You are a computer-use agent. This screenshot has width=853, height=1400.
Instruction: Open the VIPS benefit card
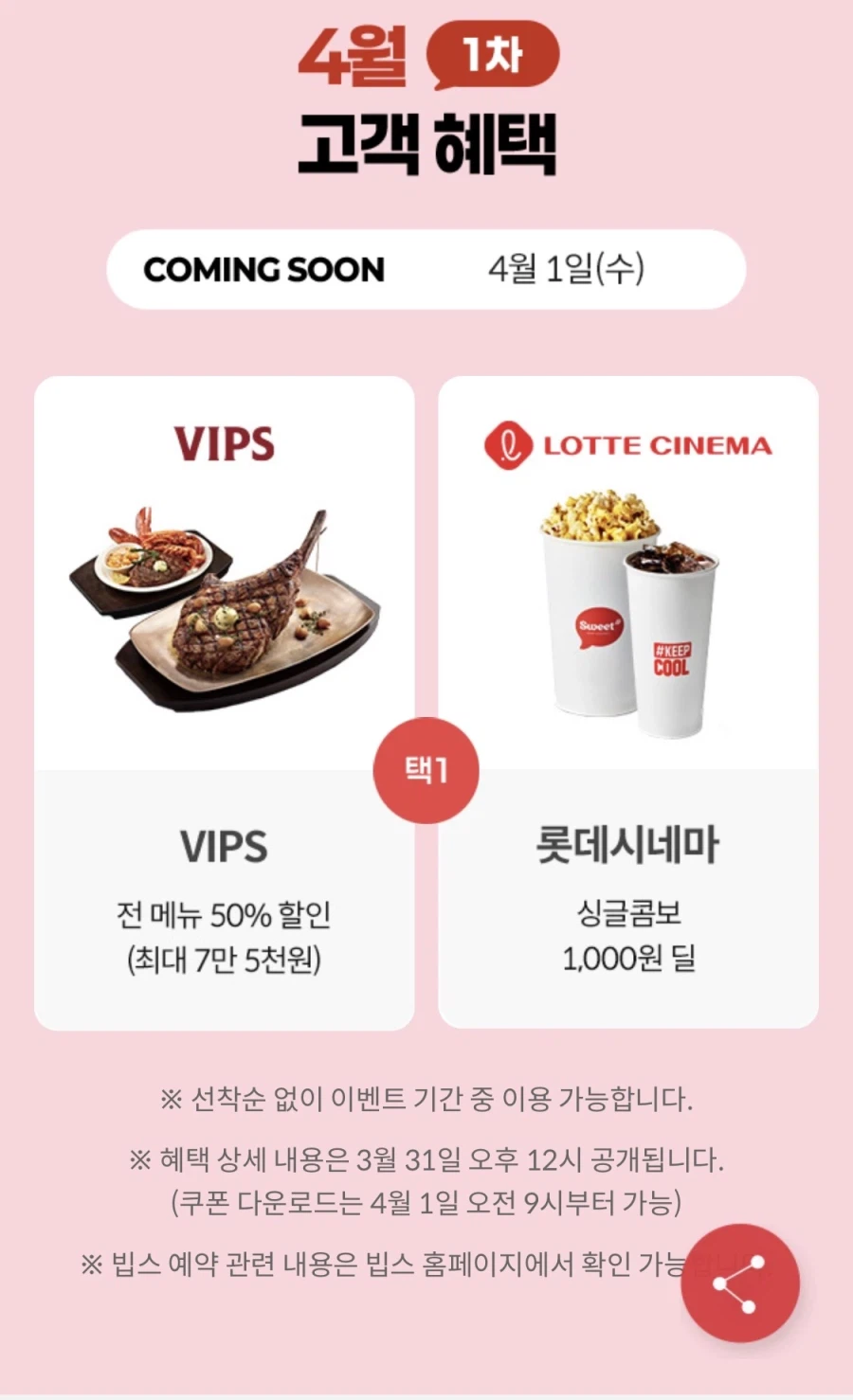(x=224, y=701)
